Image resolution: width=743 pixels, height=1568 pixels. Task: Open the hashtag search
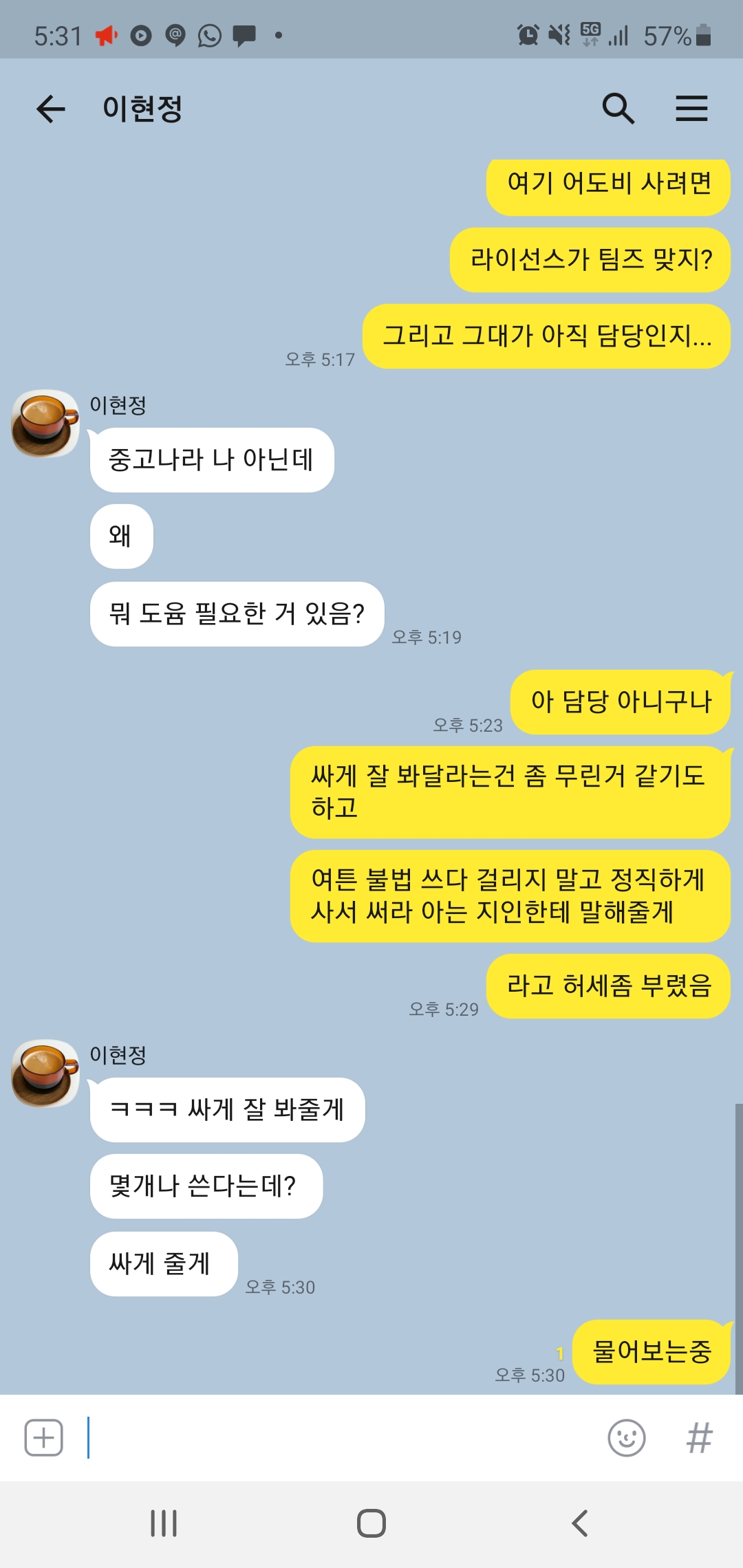(699, 1437)
